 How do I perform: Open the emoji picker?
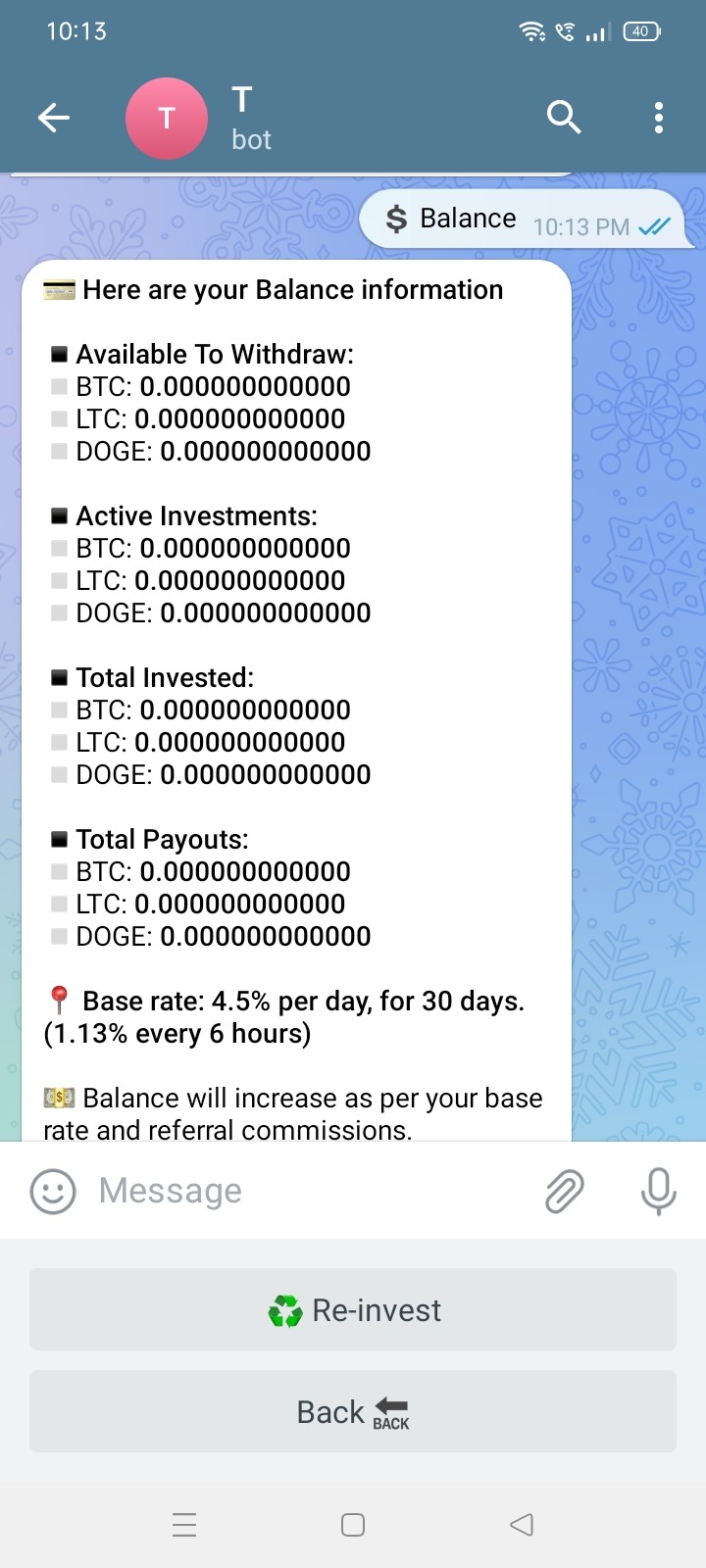click(53, 1191)
